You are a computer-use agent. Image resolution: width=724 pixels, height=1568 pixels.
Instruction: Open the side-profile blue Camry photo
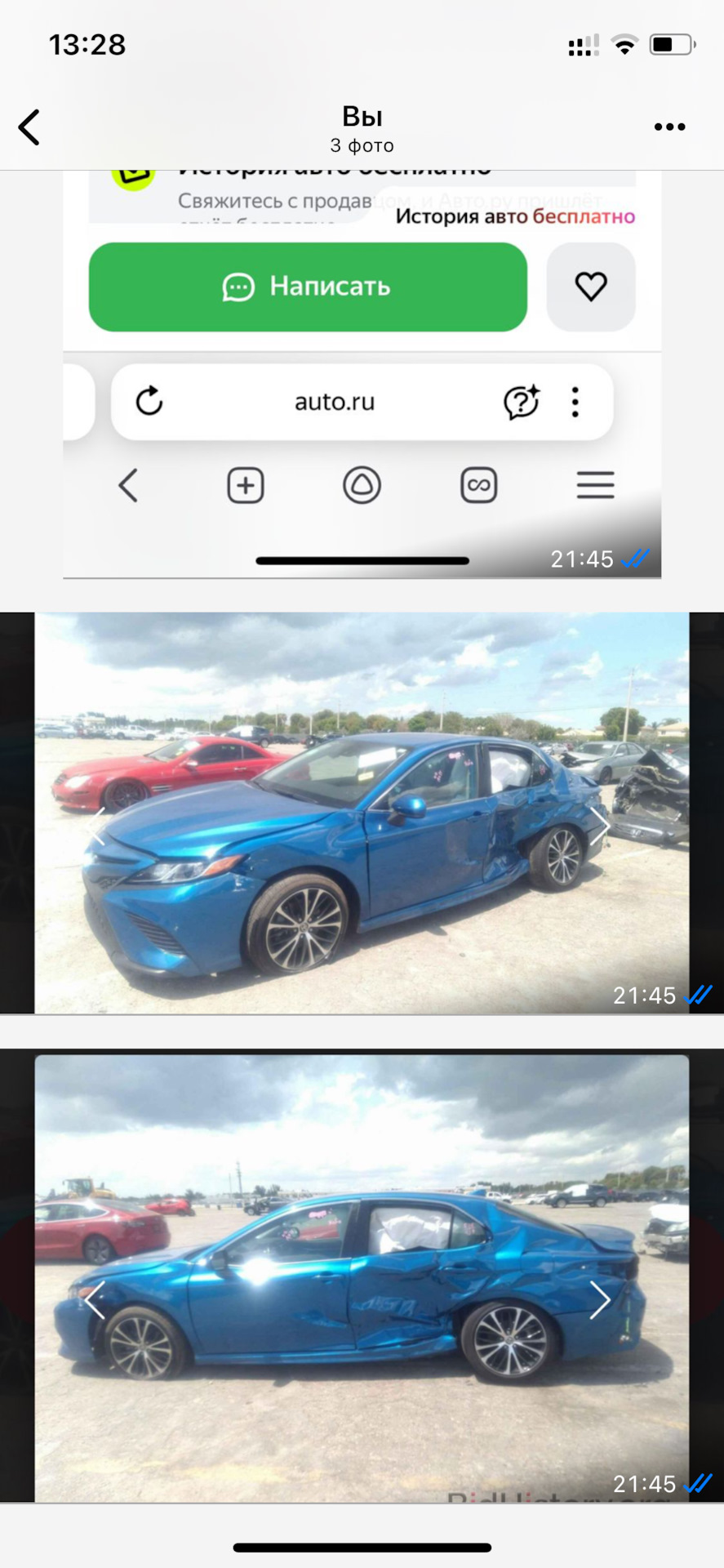pos(362,1278)
